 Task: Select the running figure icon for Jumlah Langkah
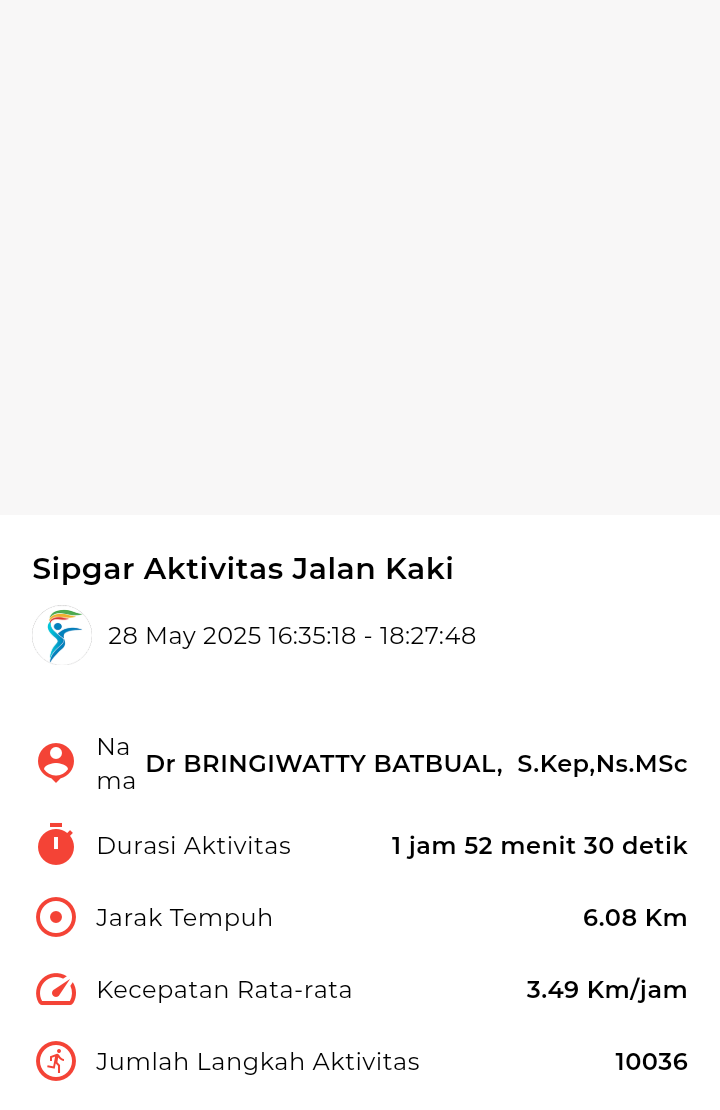click(55, 1061)
